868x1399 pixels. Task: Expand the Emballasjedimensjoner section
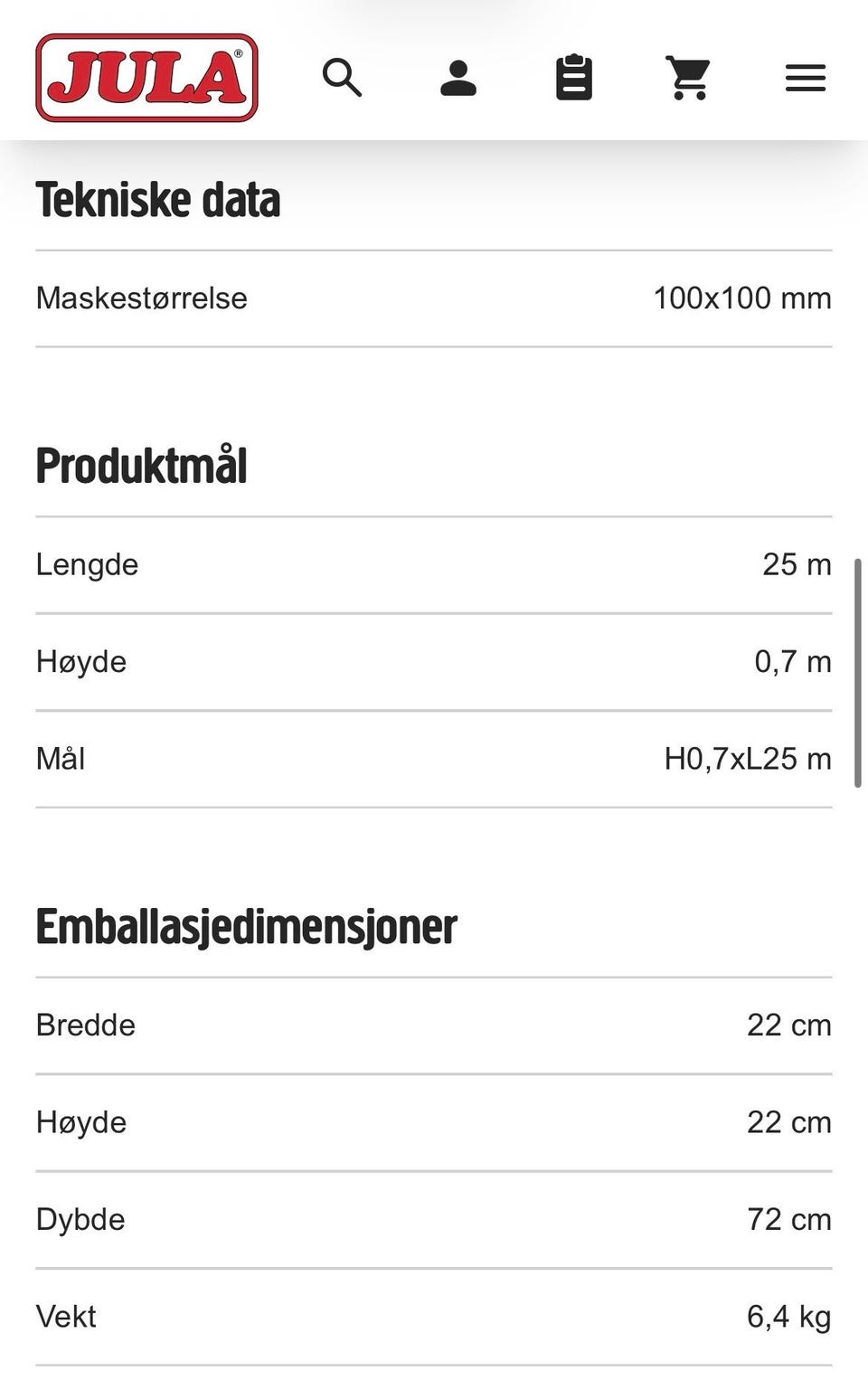pos(246,925)
